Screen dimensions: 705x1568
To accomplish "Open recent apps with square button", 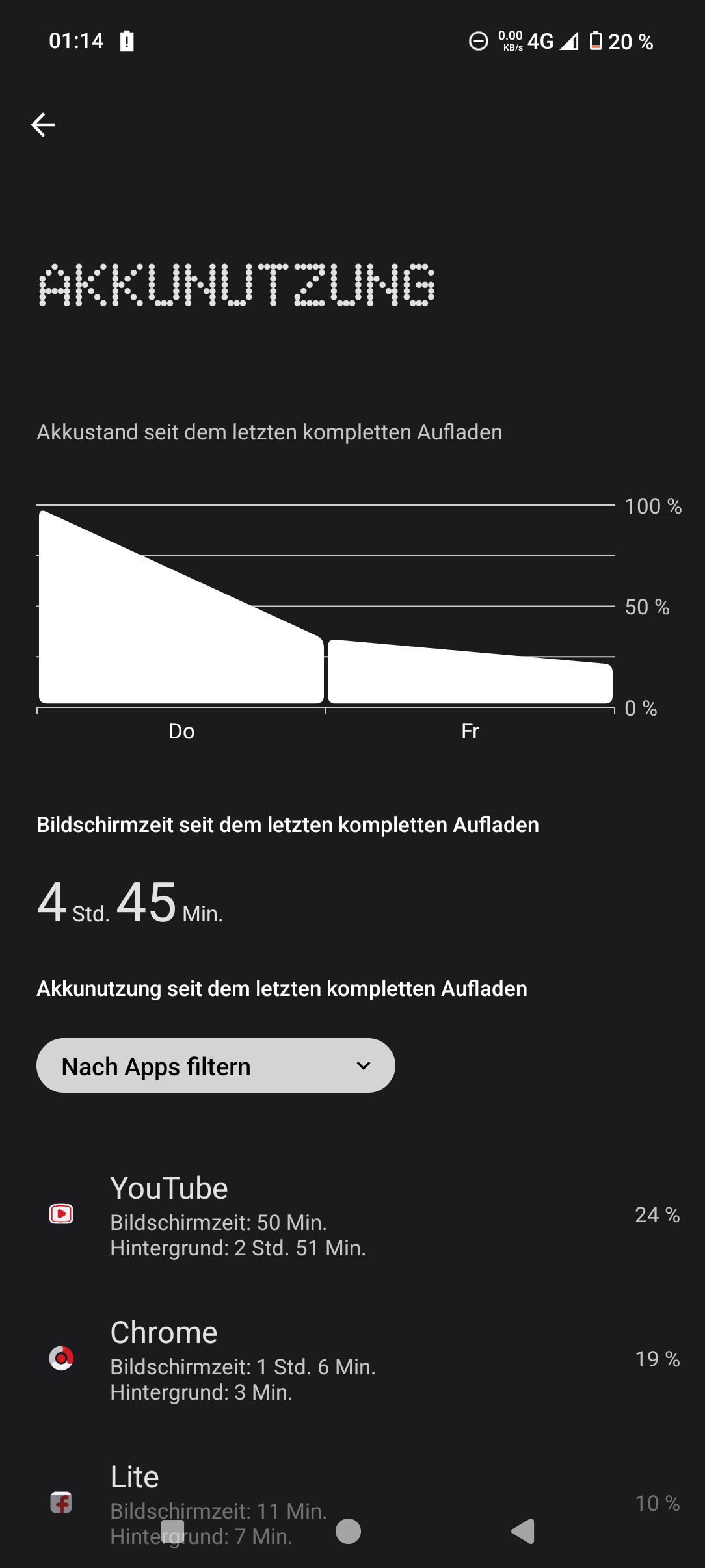I will pos(172,1531).
